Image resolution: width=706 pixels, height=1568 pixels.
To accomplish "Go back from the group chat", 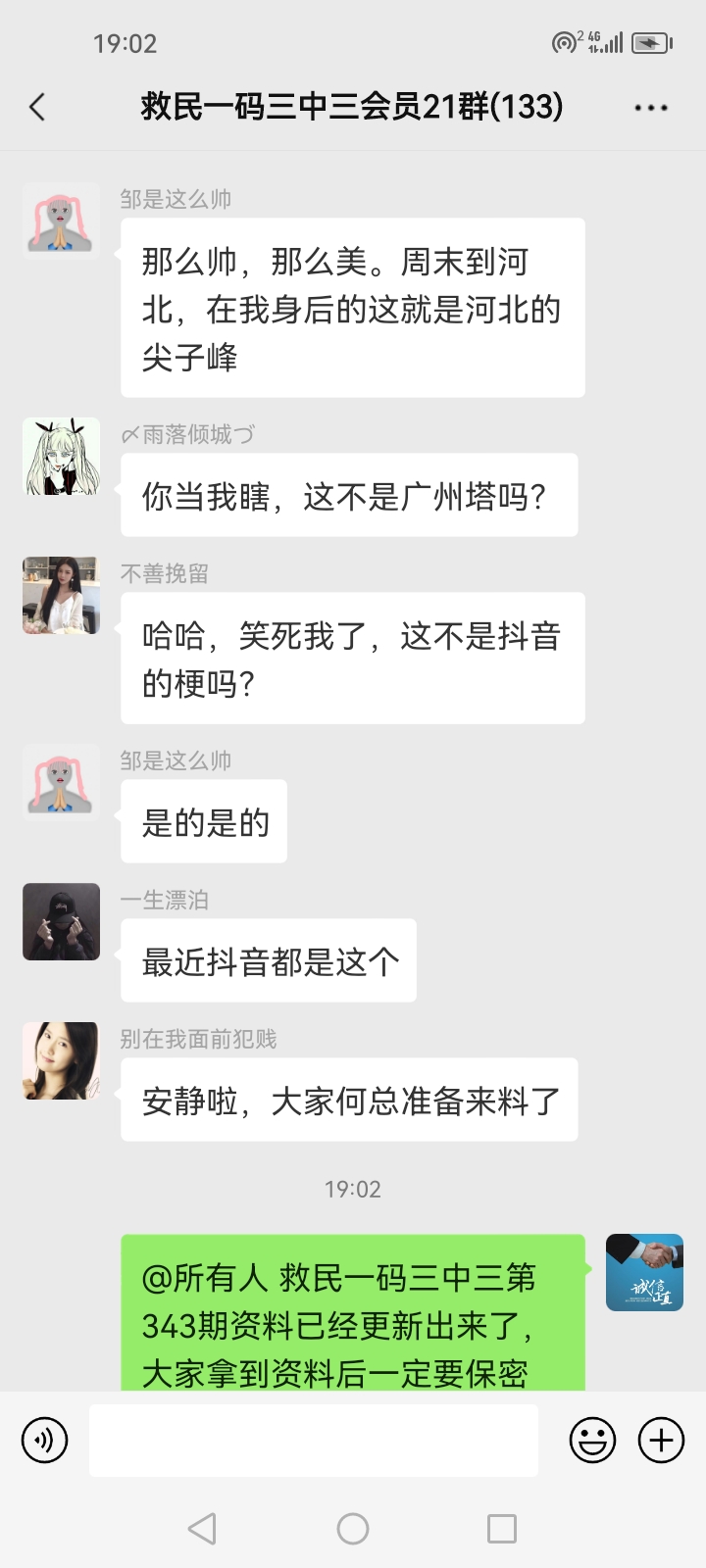I will click(x=37, y=107).
